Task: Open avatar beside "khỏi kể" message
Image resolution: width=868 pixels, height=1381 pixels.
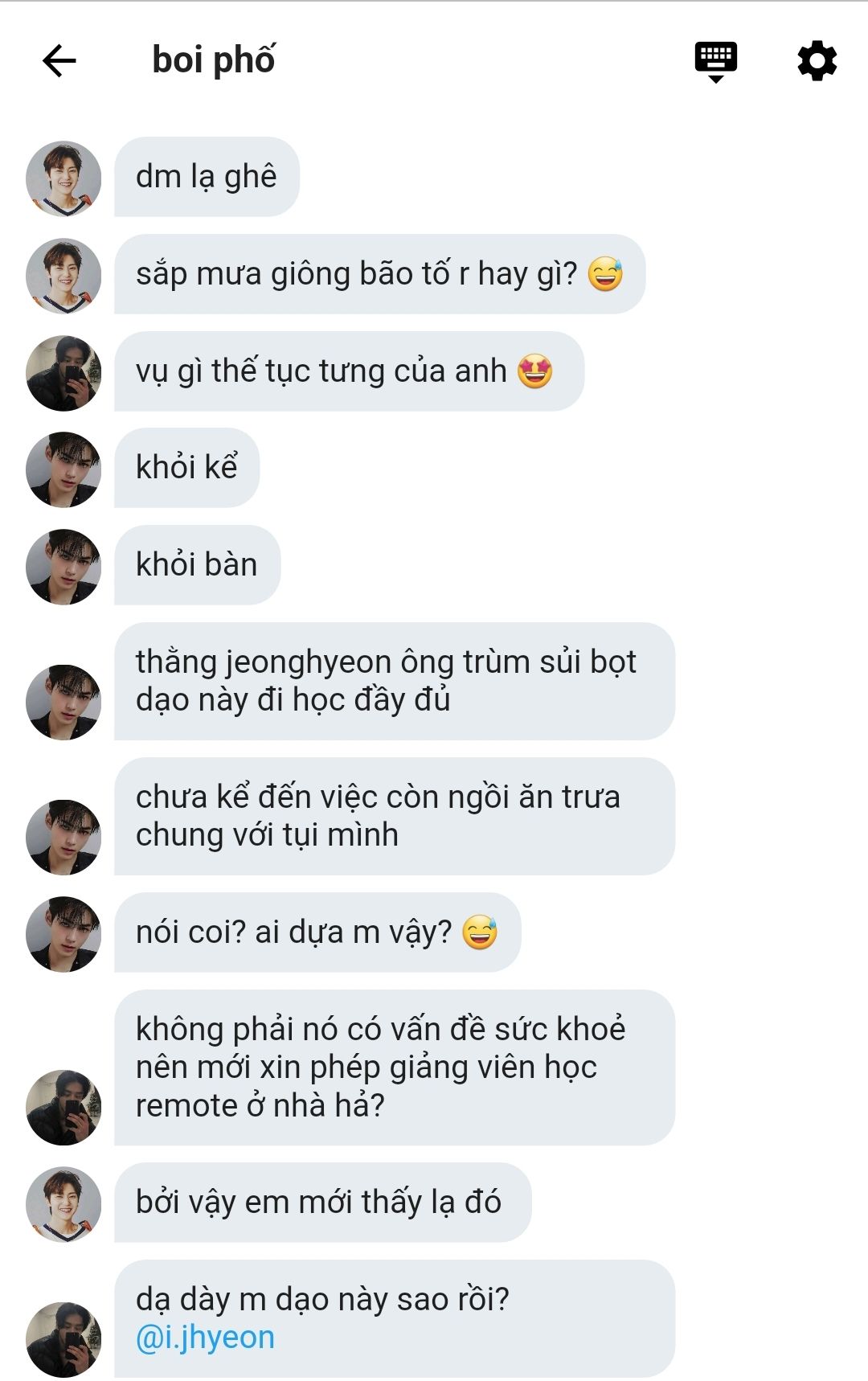Action: pos(63,469)
